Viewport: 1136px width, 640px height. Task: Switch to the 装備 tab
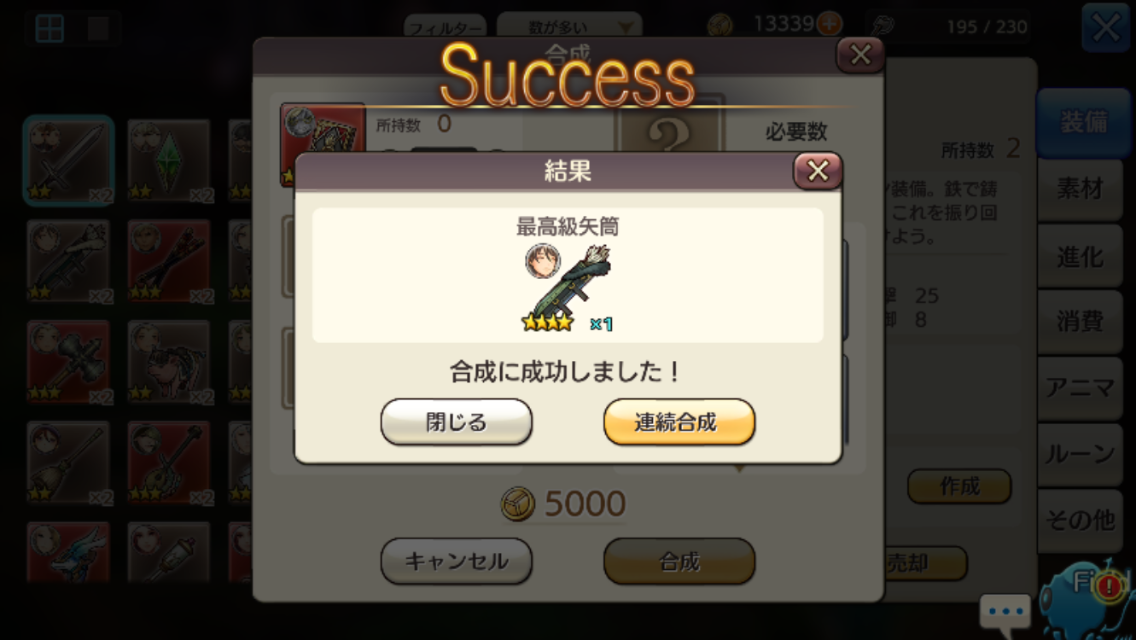[1082, 122]
